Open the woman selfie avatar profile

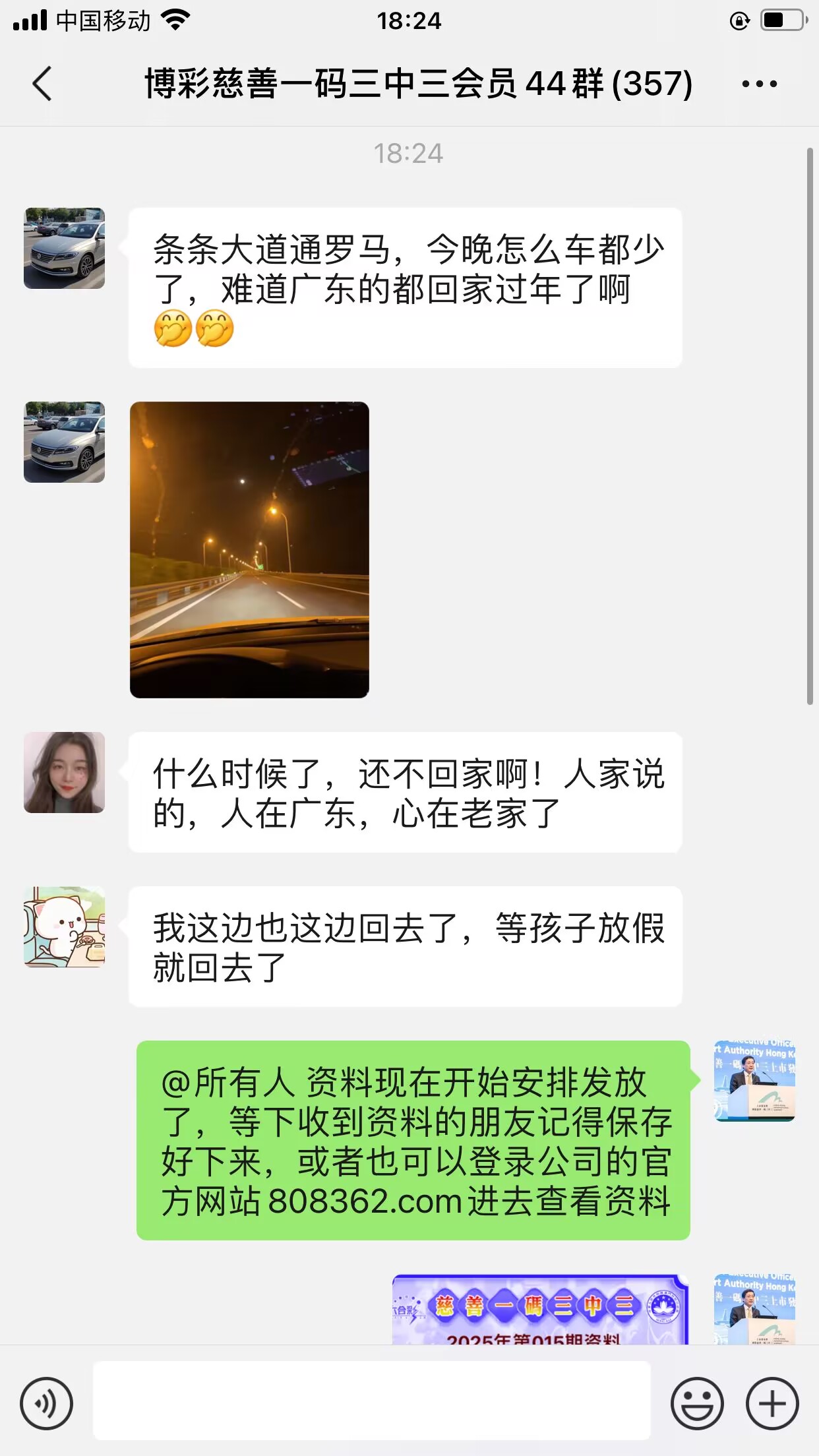[65, 772]
